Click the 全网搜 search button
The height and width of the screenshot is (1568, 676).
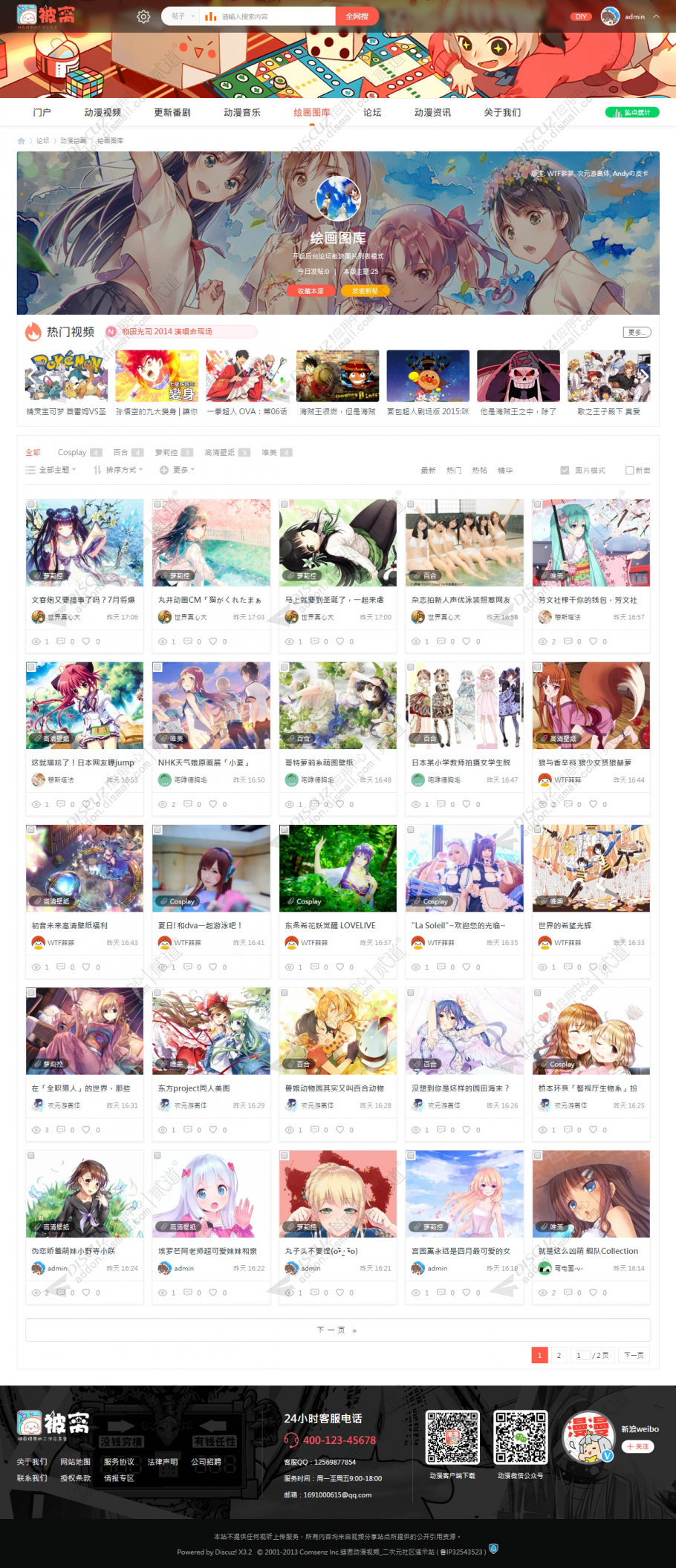click(x=357, y=16)
